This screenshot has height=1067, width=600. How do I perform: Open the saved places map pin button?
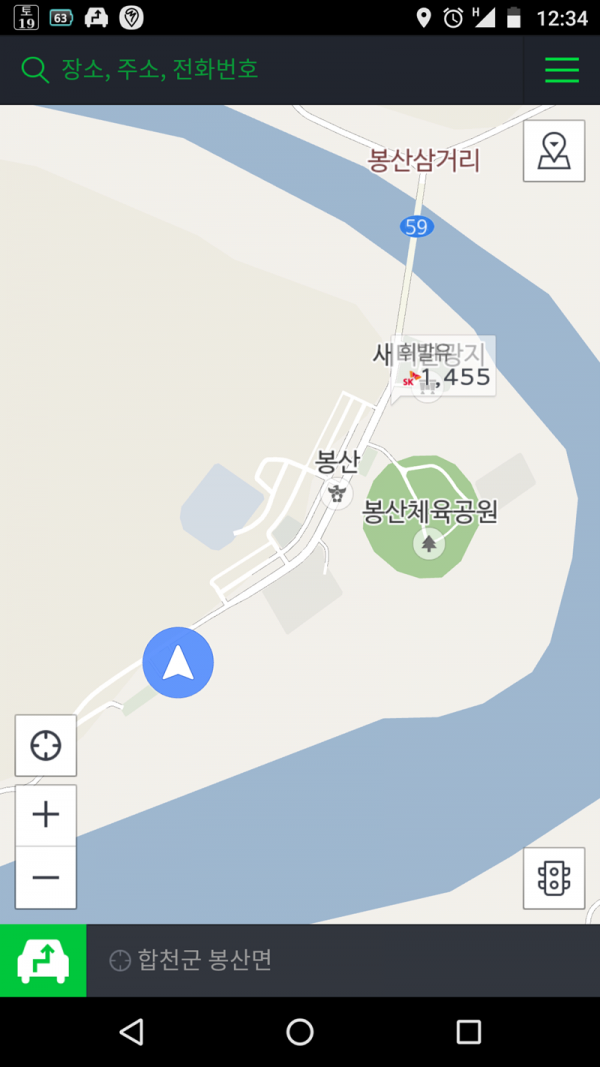click(553, 151)
